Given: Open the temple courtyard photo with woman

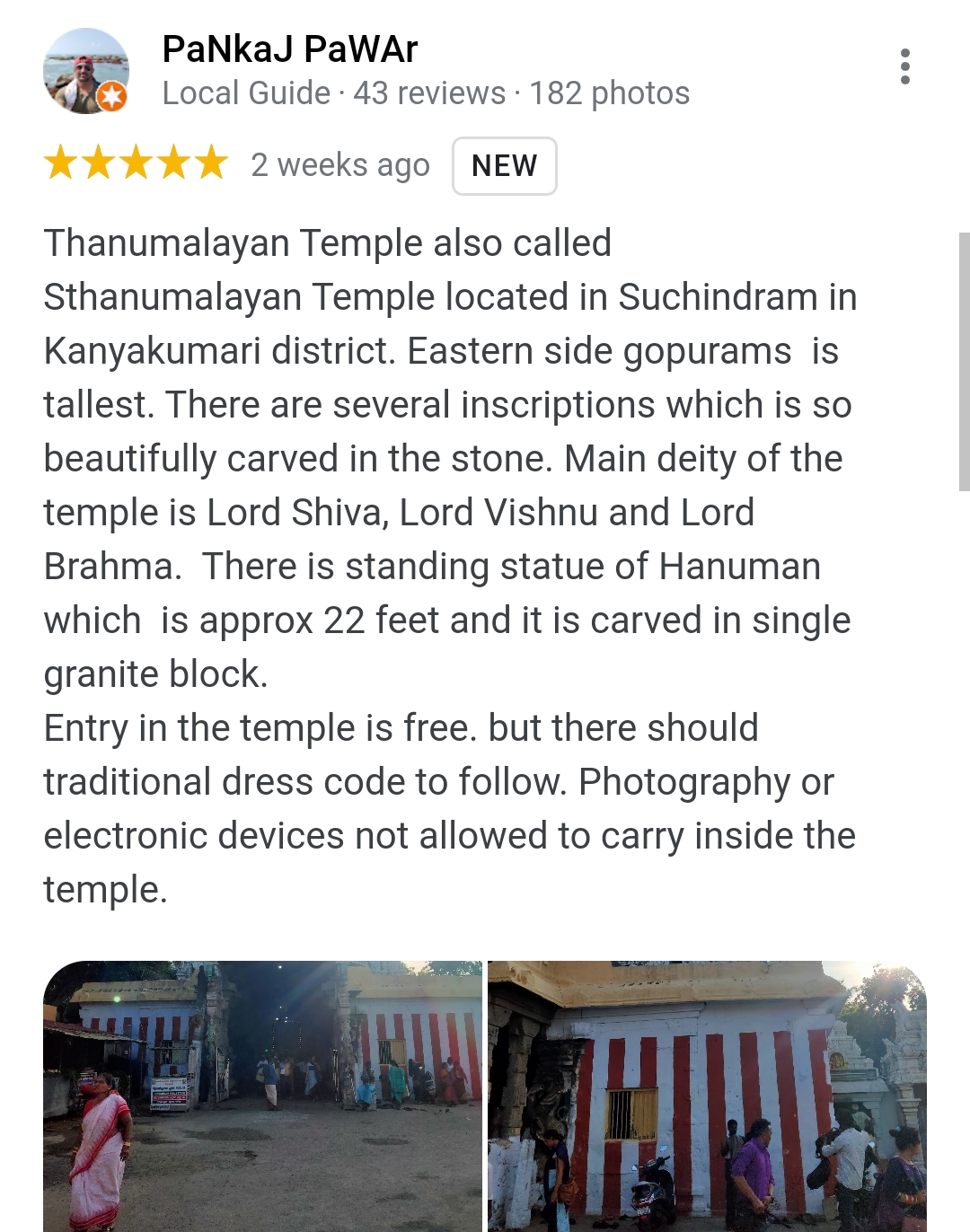Looking at the screenshot, I should 262,1096.
